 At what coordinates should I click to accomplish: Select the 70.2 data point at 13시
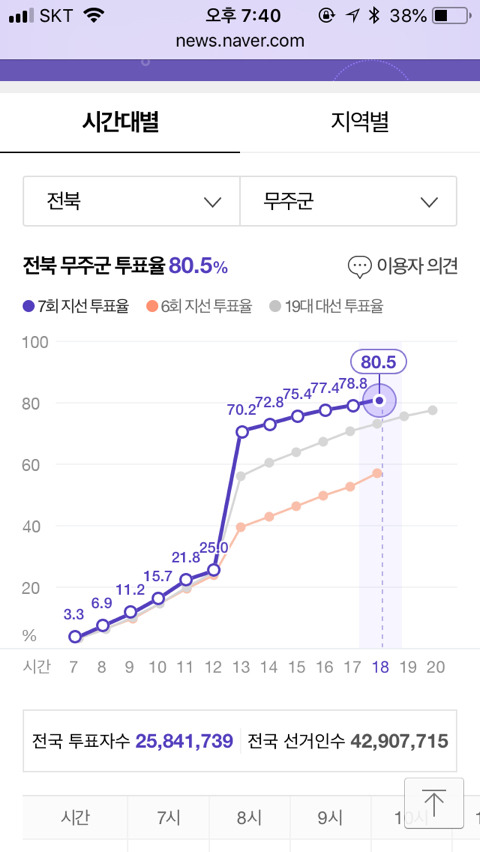tap(242, 432)
